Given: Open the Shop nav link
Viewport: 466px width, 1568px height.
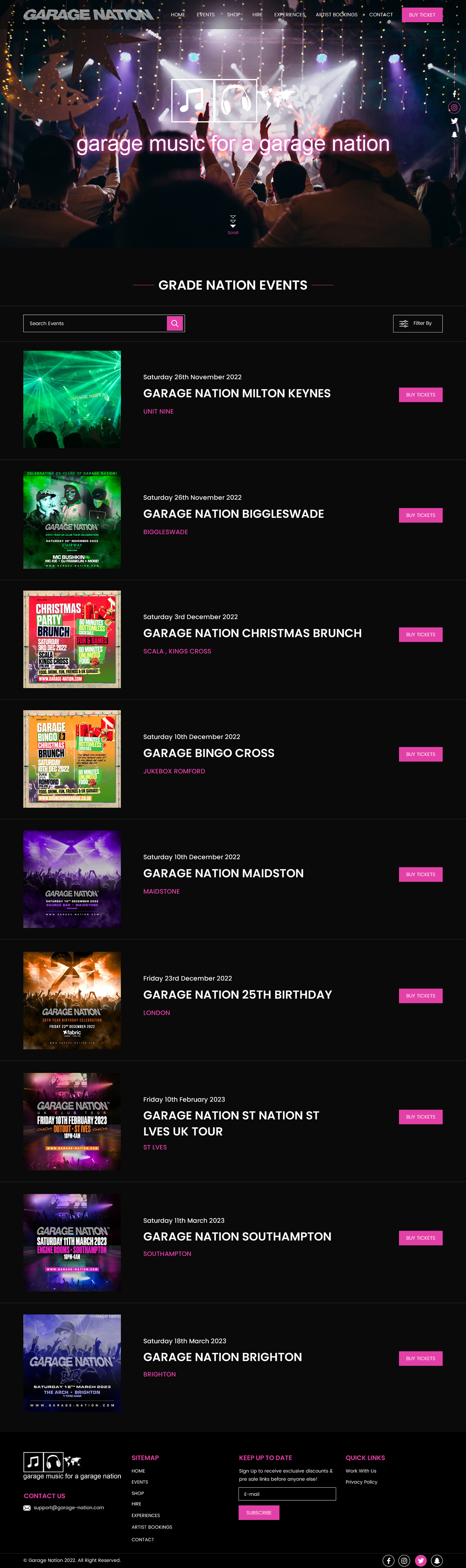Looking at the screenshot, I should (x=233, y=15).
